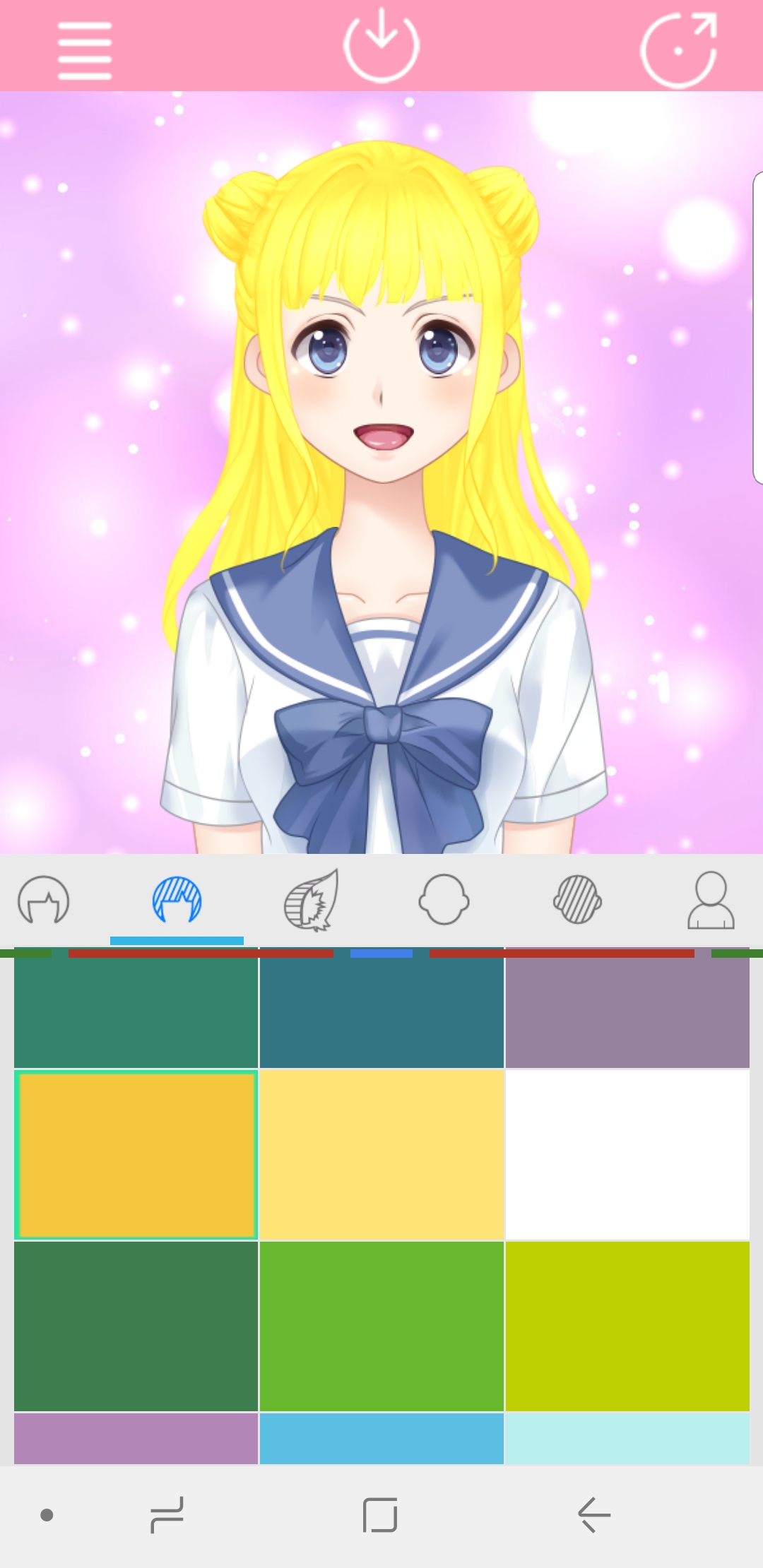The height and width of the screenshot is (1568, 763).
Task: Open the hatched head tab
Action: [x=577, y=900]
